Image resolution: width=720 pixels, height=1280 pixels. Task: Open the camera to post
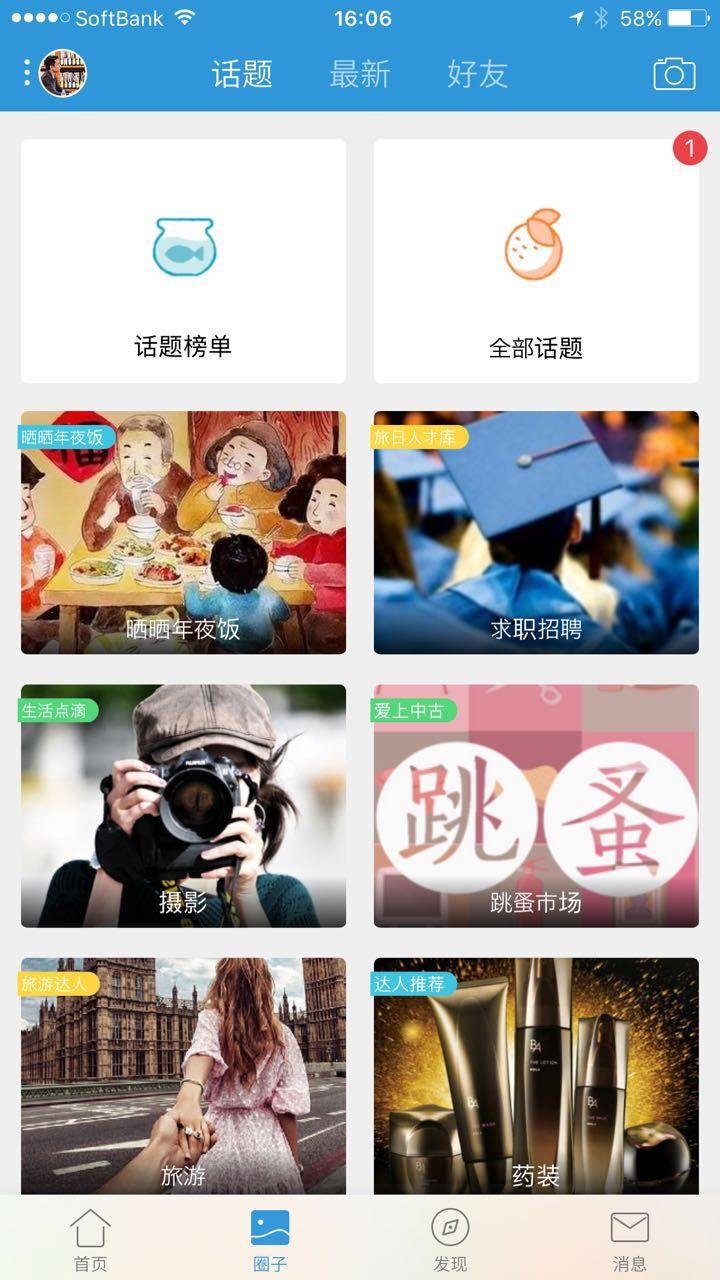click(674, 74)
